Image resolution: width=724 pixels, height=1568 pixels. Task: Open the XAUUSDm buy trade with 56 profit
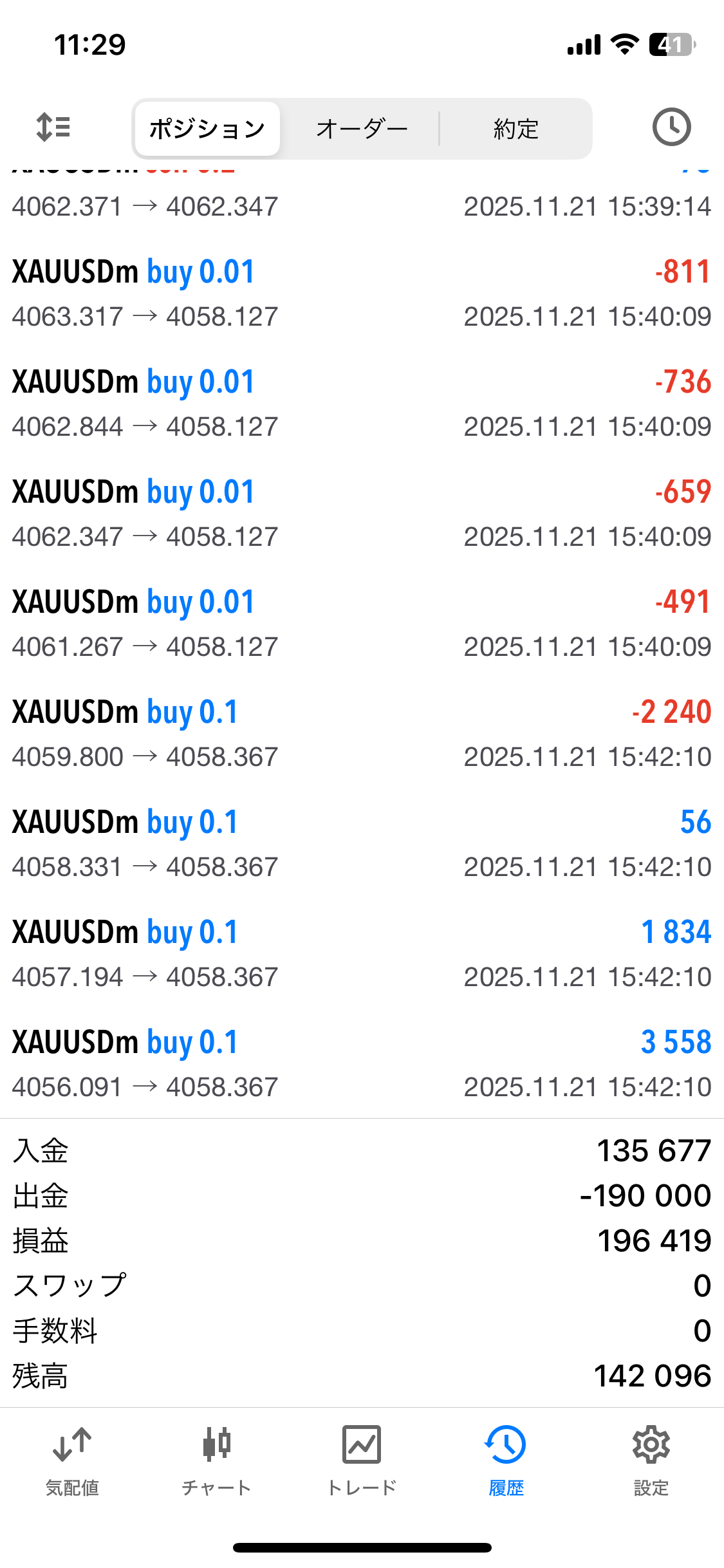coord(362,844)
